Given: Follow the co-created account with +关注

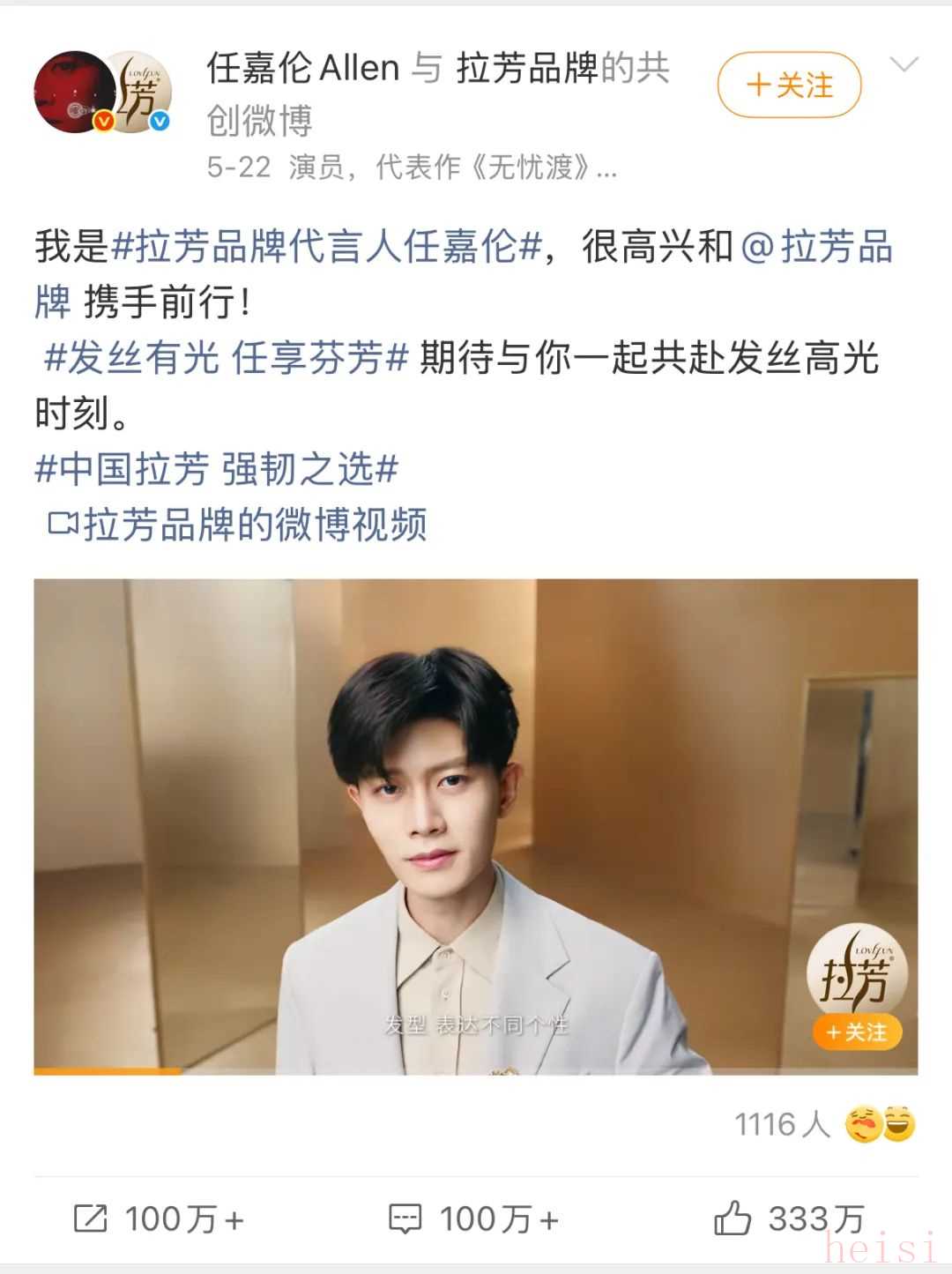Looking at the screenshot, I should pos(789,85).
